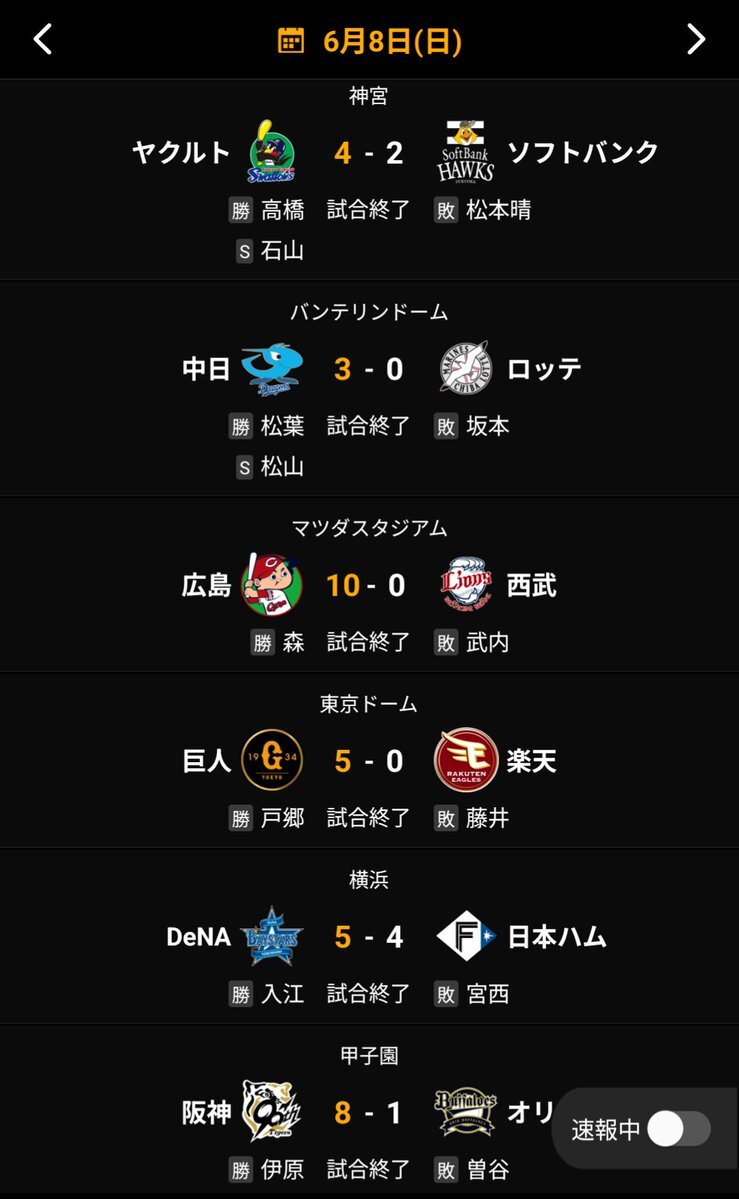Open the 阪神 vs オリックス game

pos(370,1111)
